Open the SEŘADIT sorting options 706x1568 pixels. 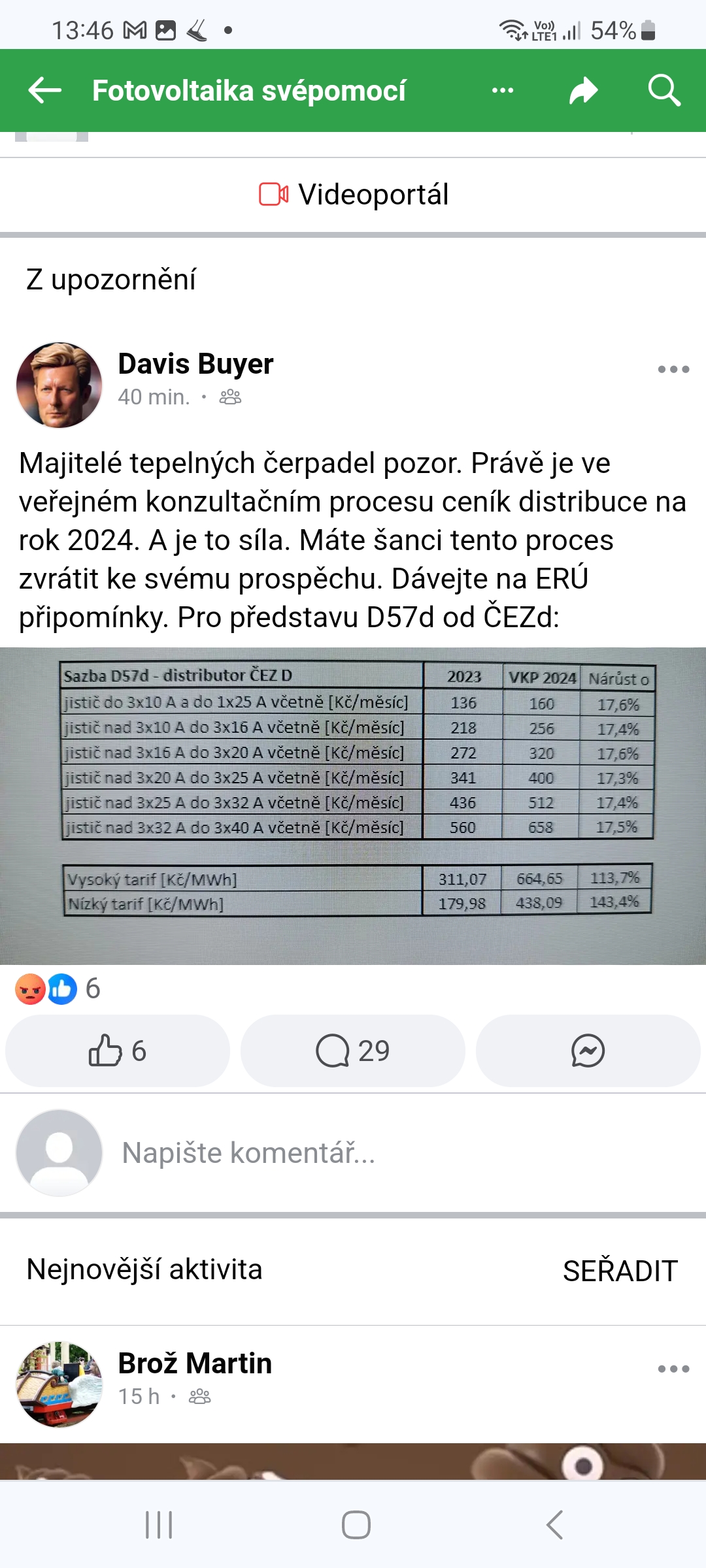click(x=620, y=1271)
